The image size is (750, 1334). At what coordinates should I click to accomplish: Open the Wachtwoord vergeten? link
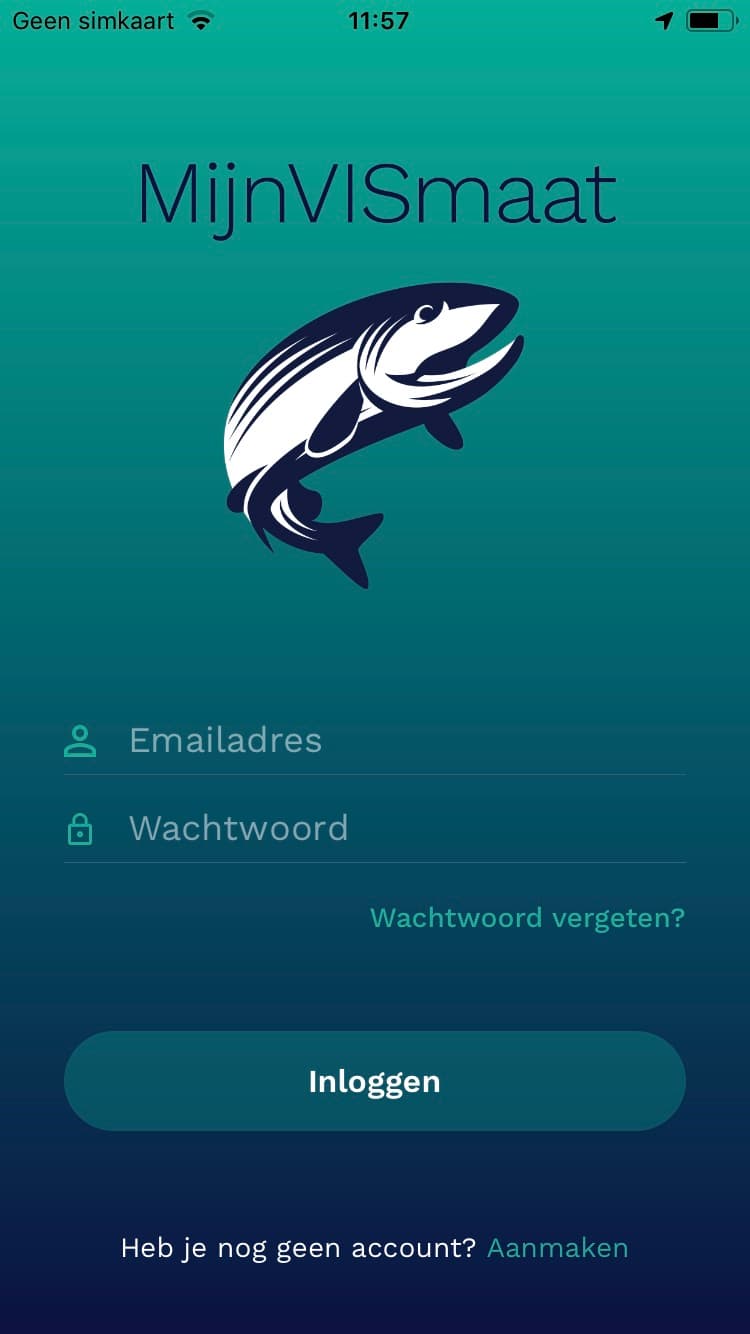click(527, 918)
